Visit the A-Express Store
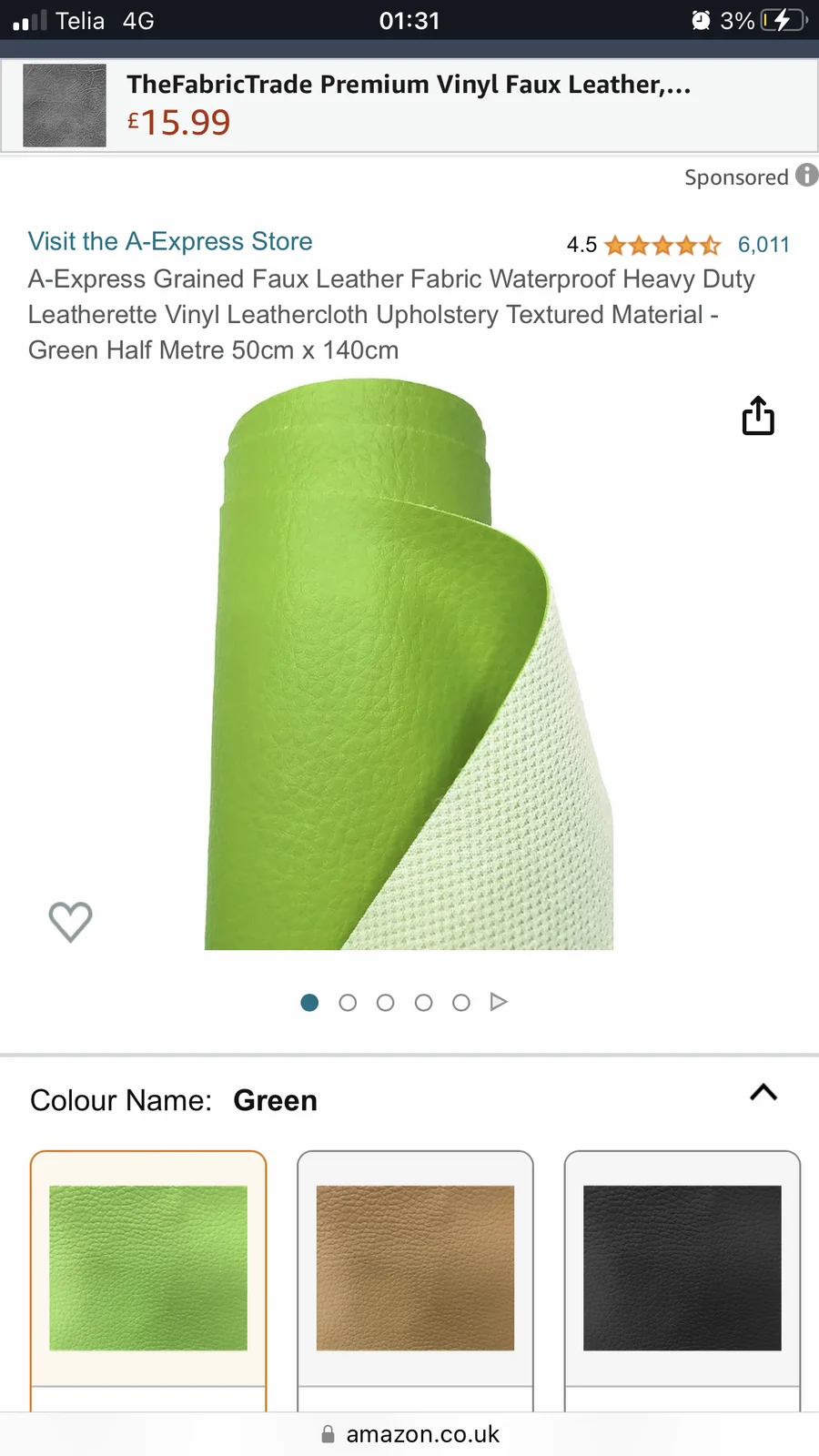The width and height of the screenshot is (819, 1456). (170, 241)
